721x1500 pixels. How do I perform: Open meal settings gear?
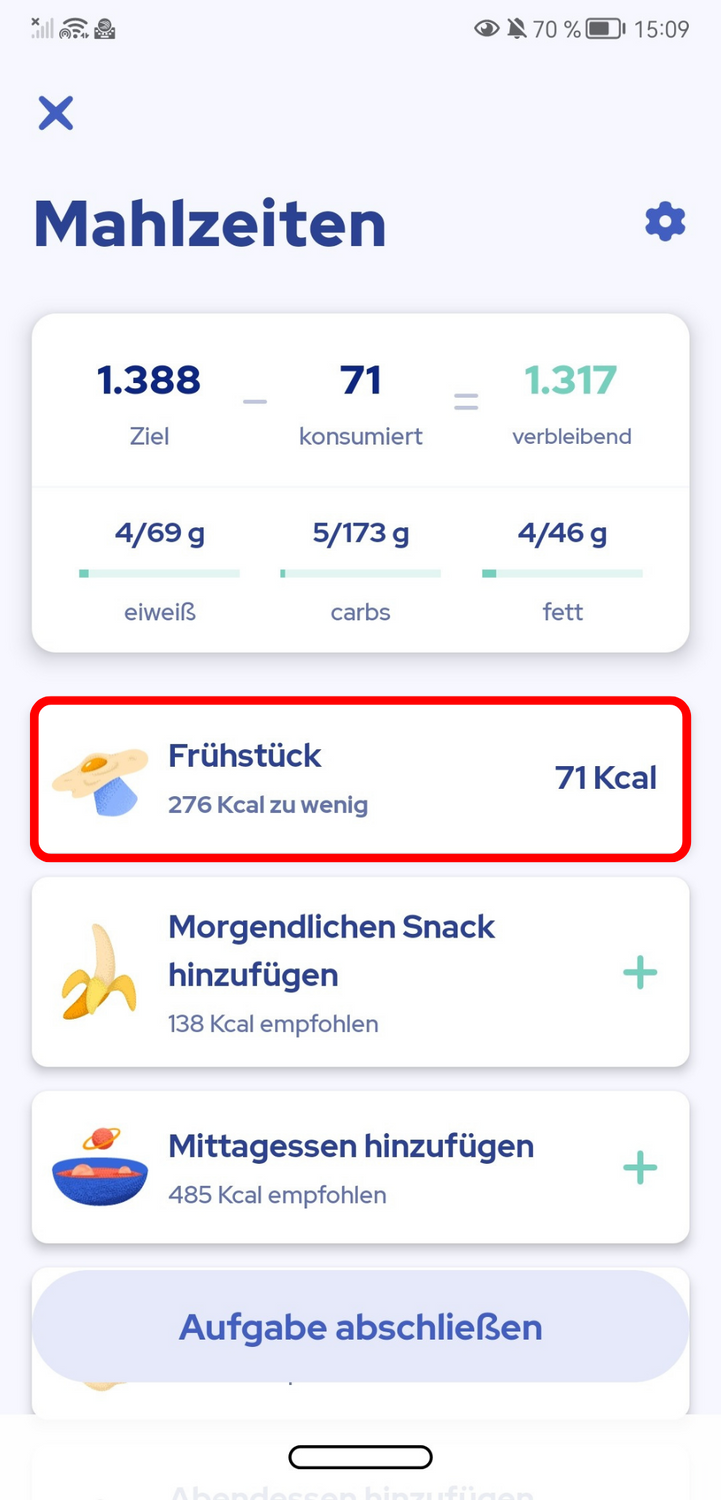pos(665,221)
